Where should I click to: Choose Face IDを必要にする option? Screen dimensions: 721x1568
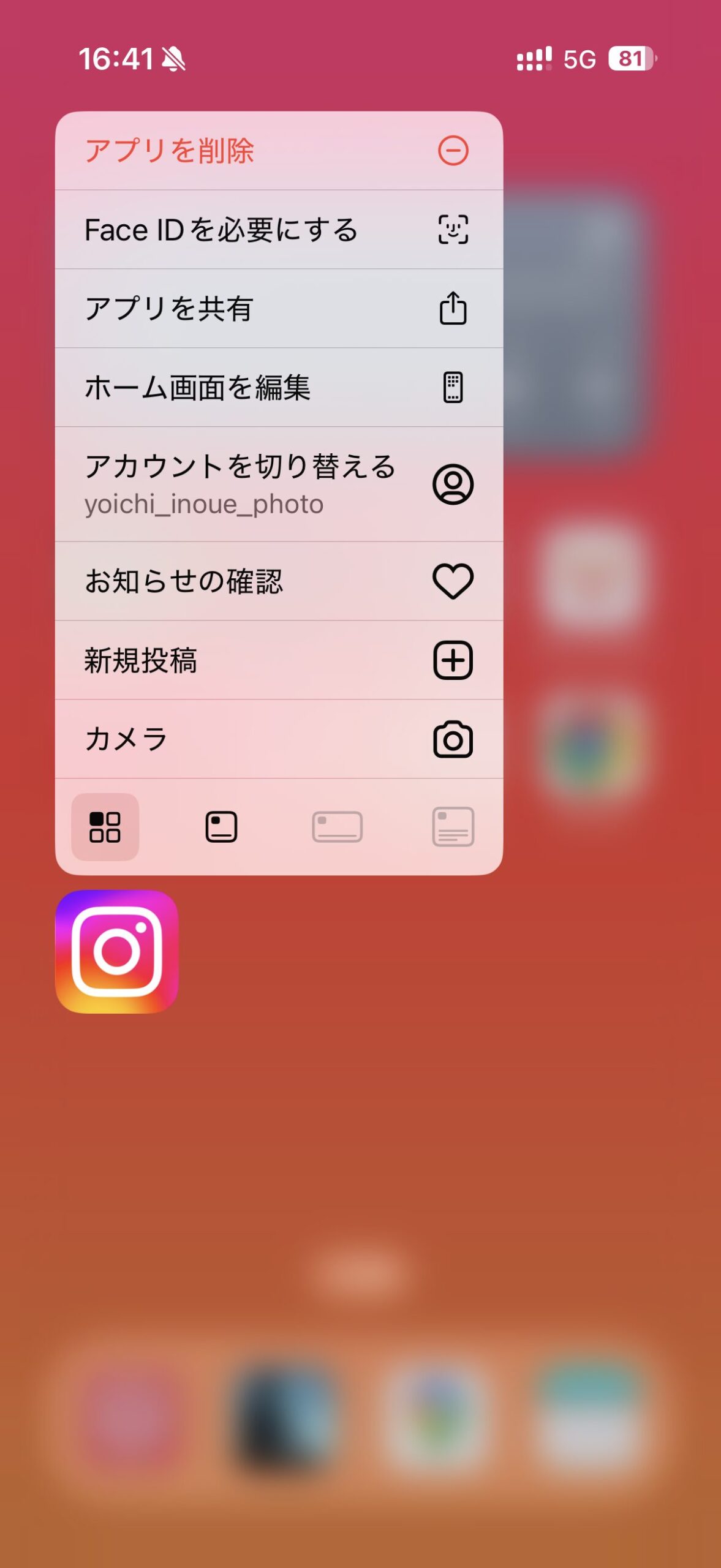coord(279,230)
